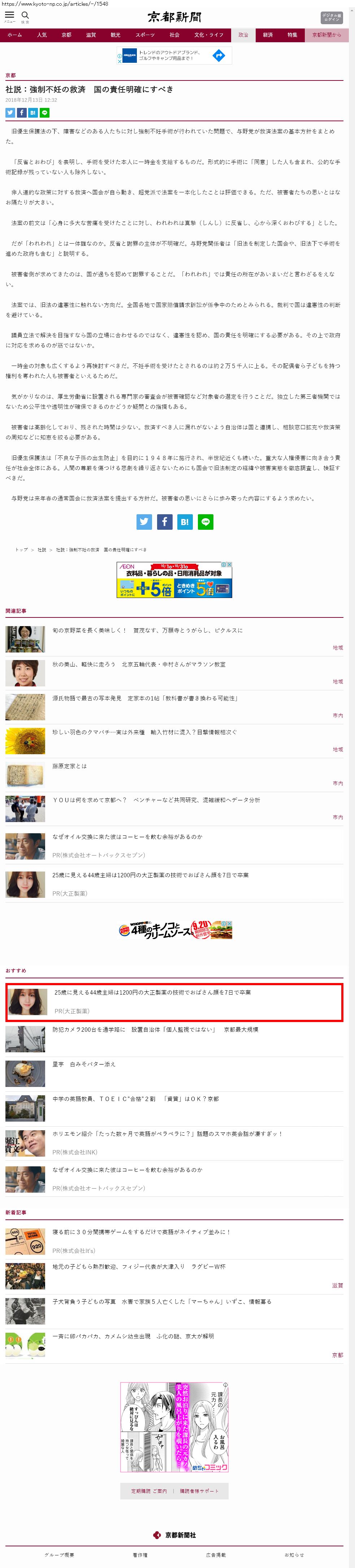Share via the large LINE button
Screen dimensions: 355x1568
(x=206, y=522)
